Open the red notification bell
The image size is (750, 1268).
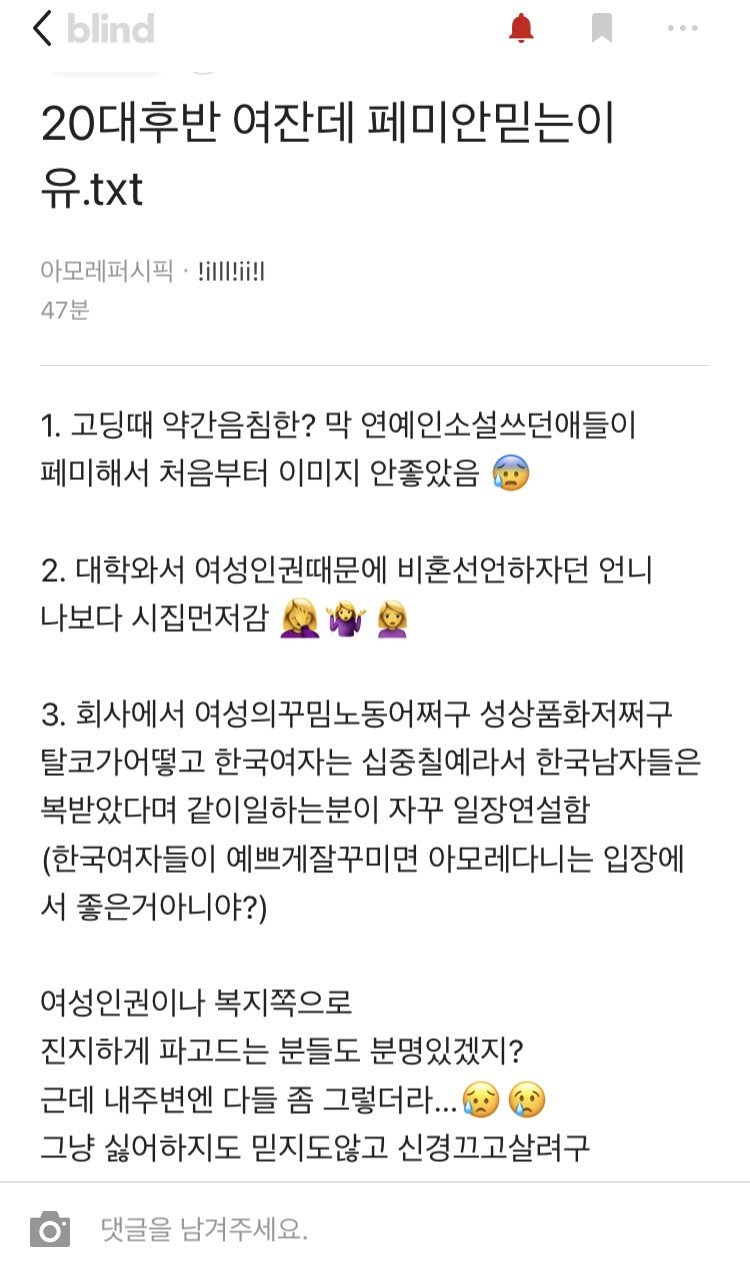[521, 29]
